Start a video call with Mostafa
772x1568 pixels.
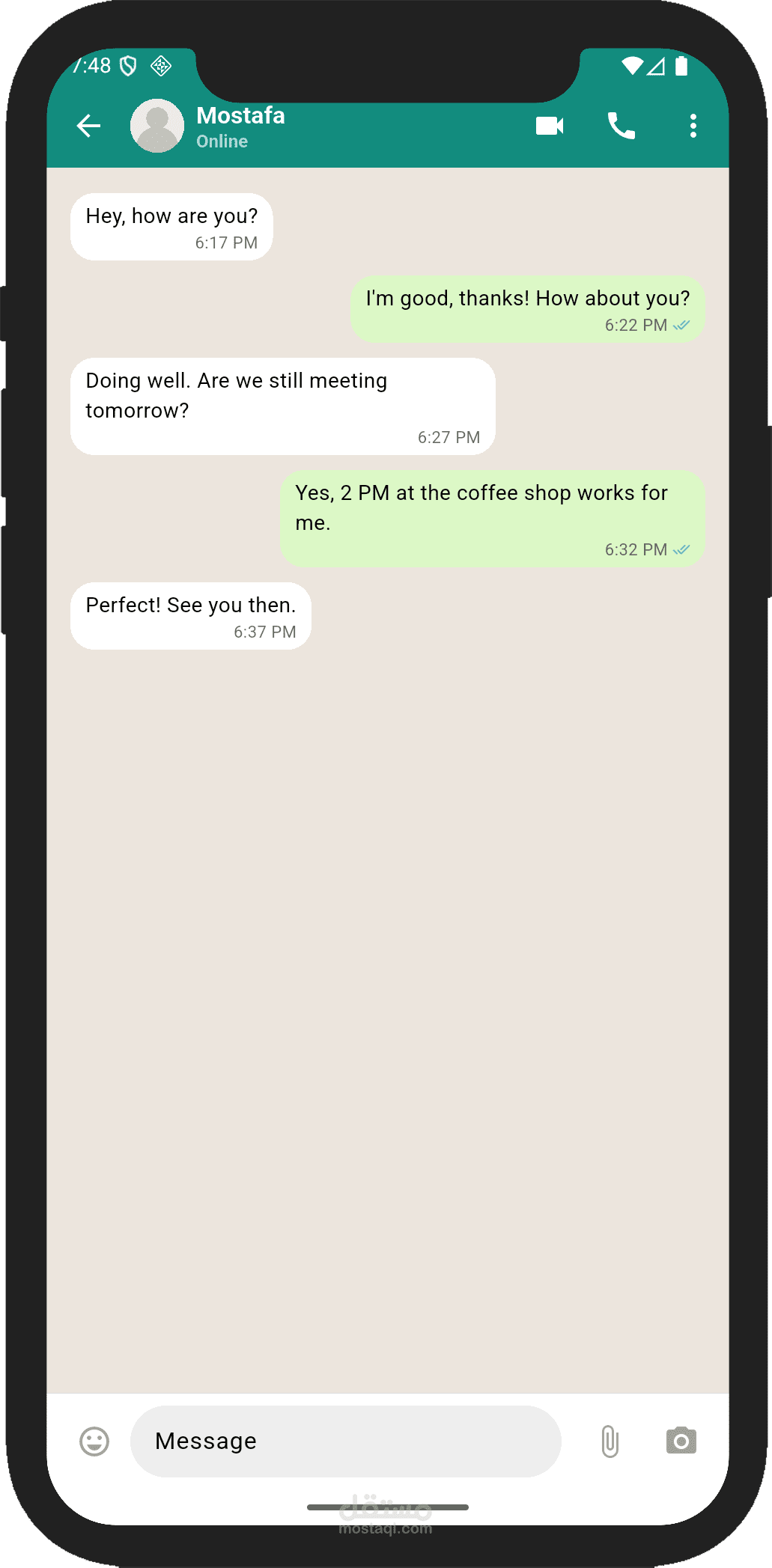(x=550, y=126)
